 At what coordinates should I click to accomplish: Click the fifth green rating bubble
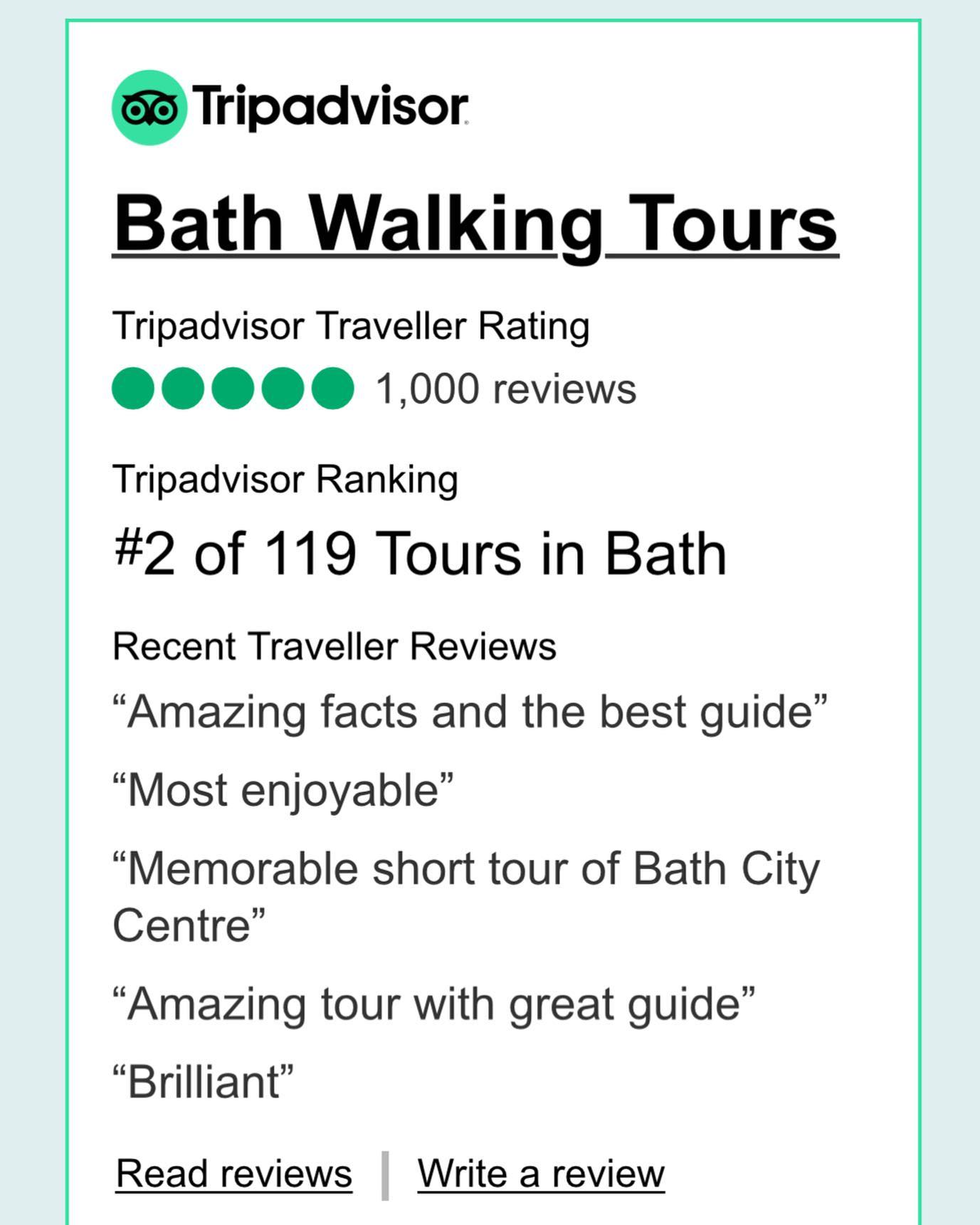(x=331, y=388)
